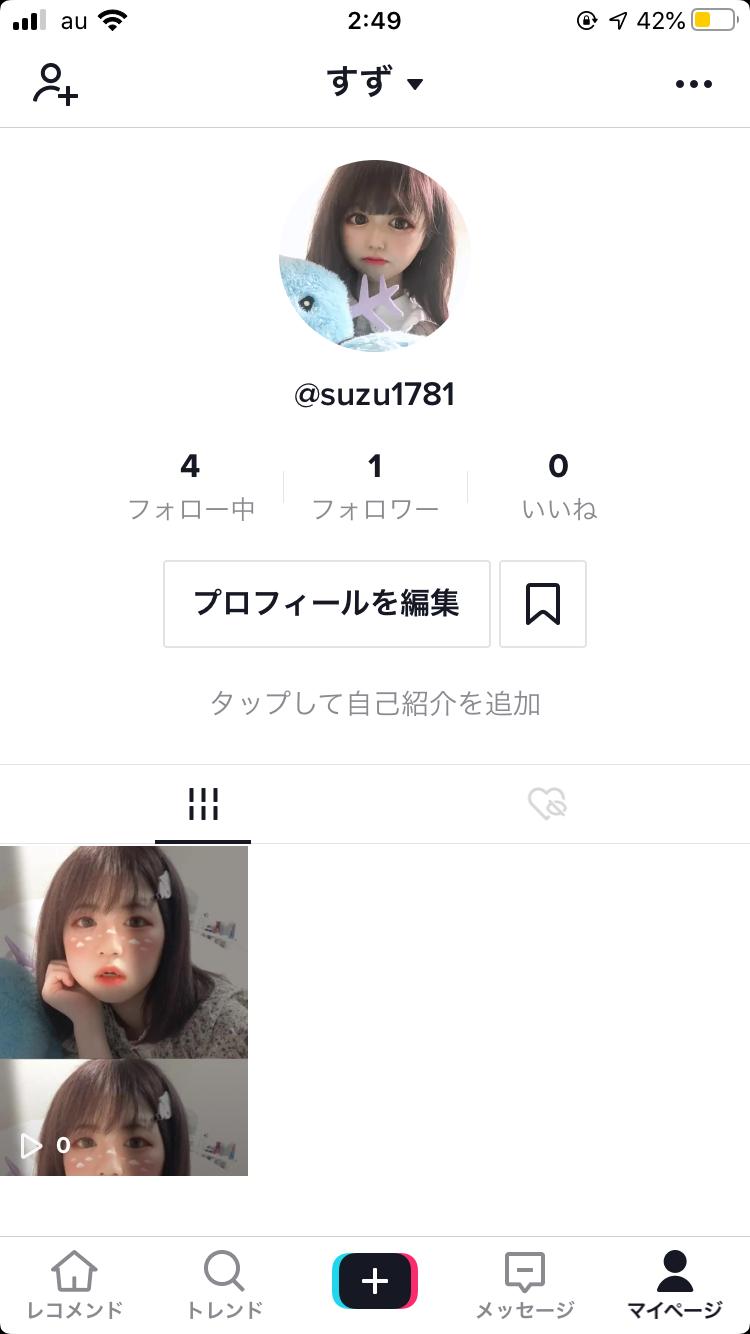Expand the すず account switcher dropdown
750x1334 pixels.
[375, 83]
